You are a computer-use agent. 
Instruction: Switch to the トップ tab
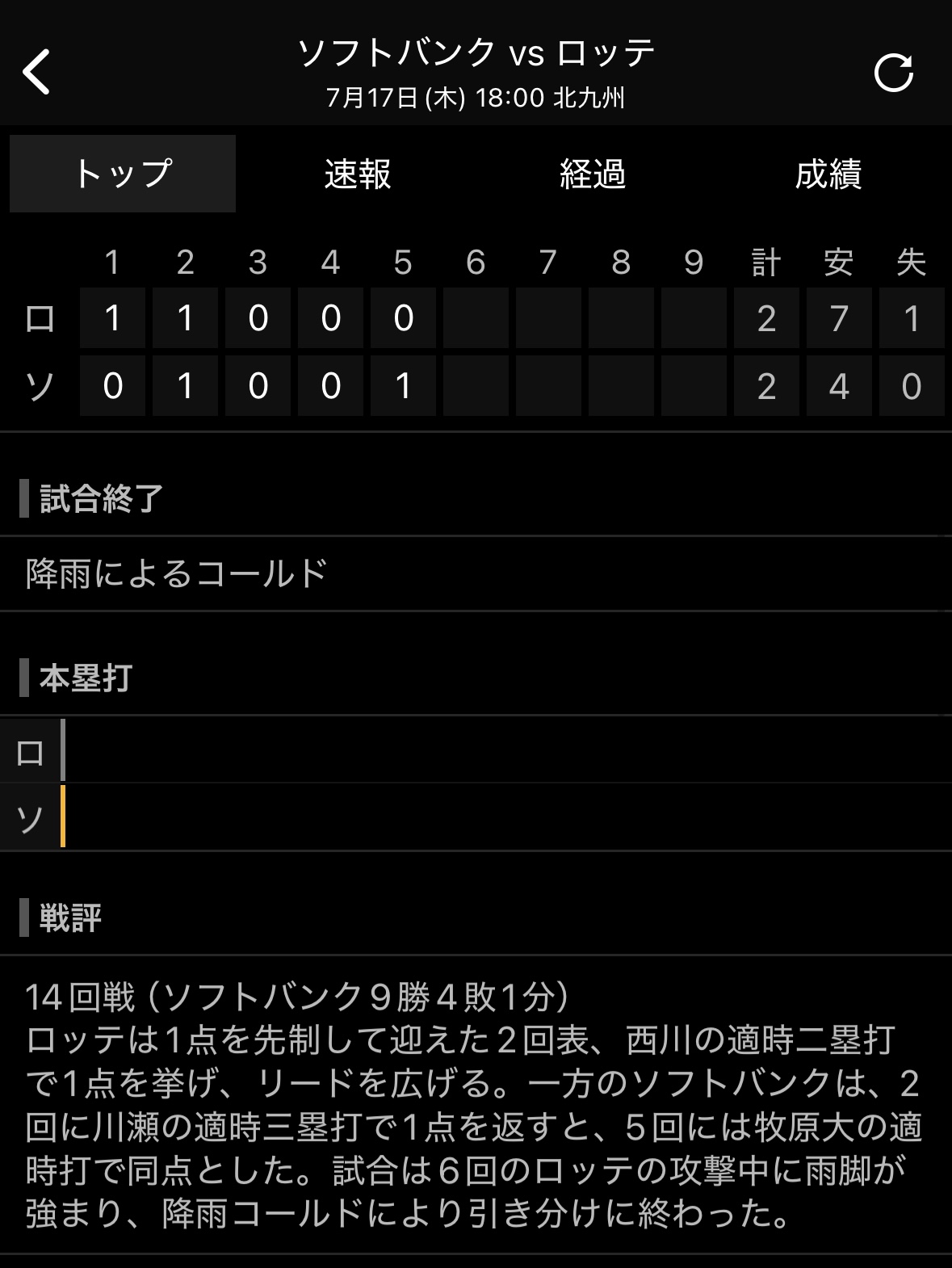click(123, 174)
